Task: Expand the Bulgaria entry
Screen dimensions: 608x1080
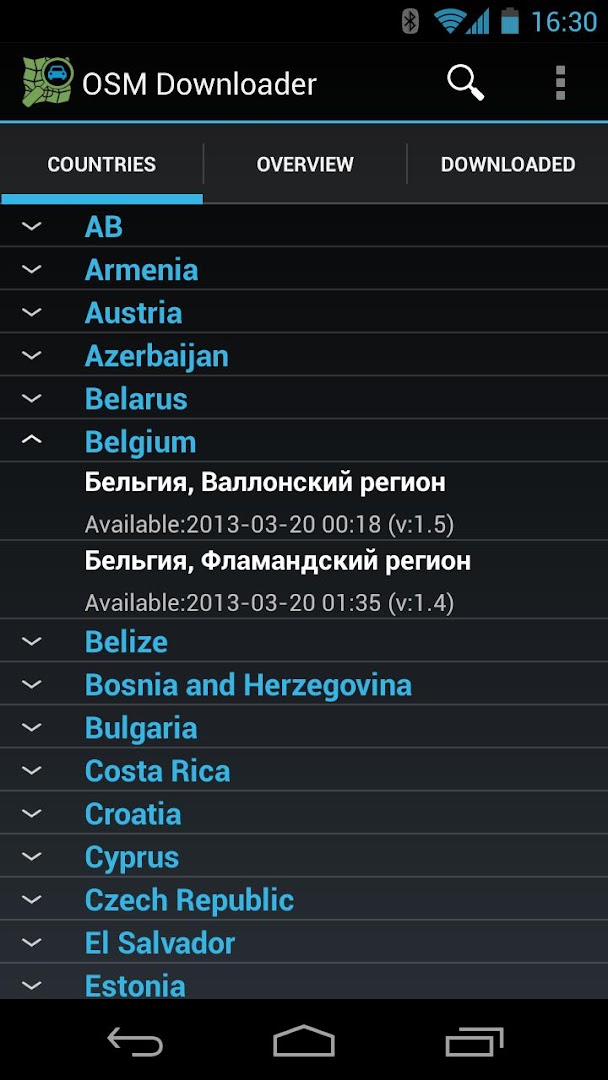Action: click(x=141, y=728)
